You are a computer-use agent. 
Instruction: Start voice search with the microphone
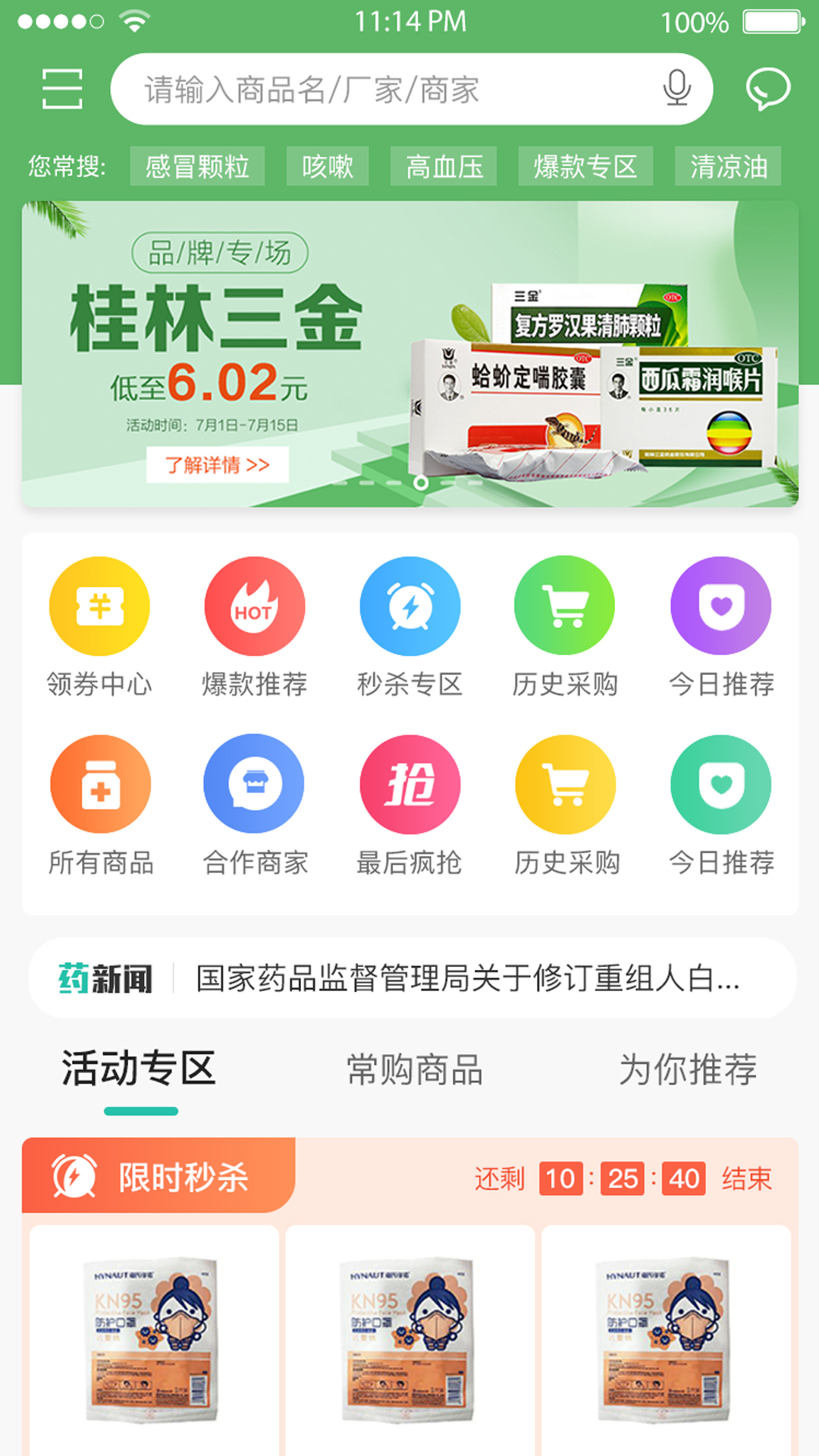pos(676,89)
